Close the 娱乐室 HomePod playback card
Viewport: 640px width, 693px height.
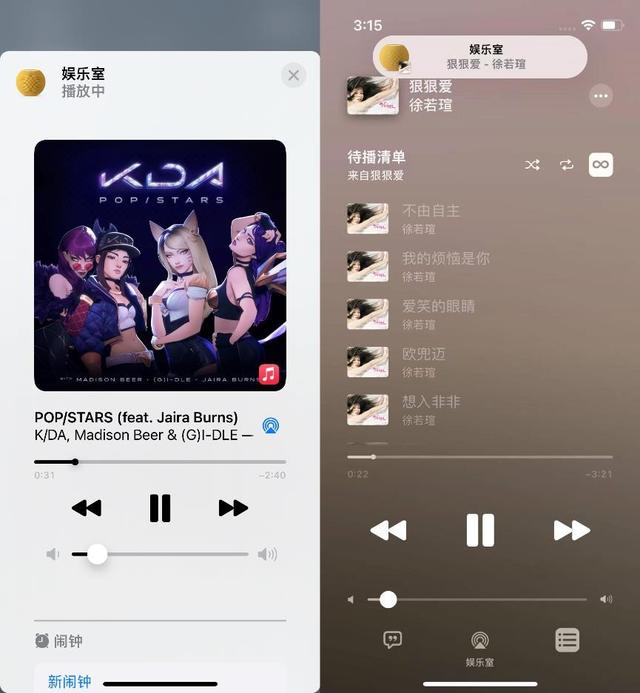pyautogui.click(x=293, y=76)
